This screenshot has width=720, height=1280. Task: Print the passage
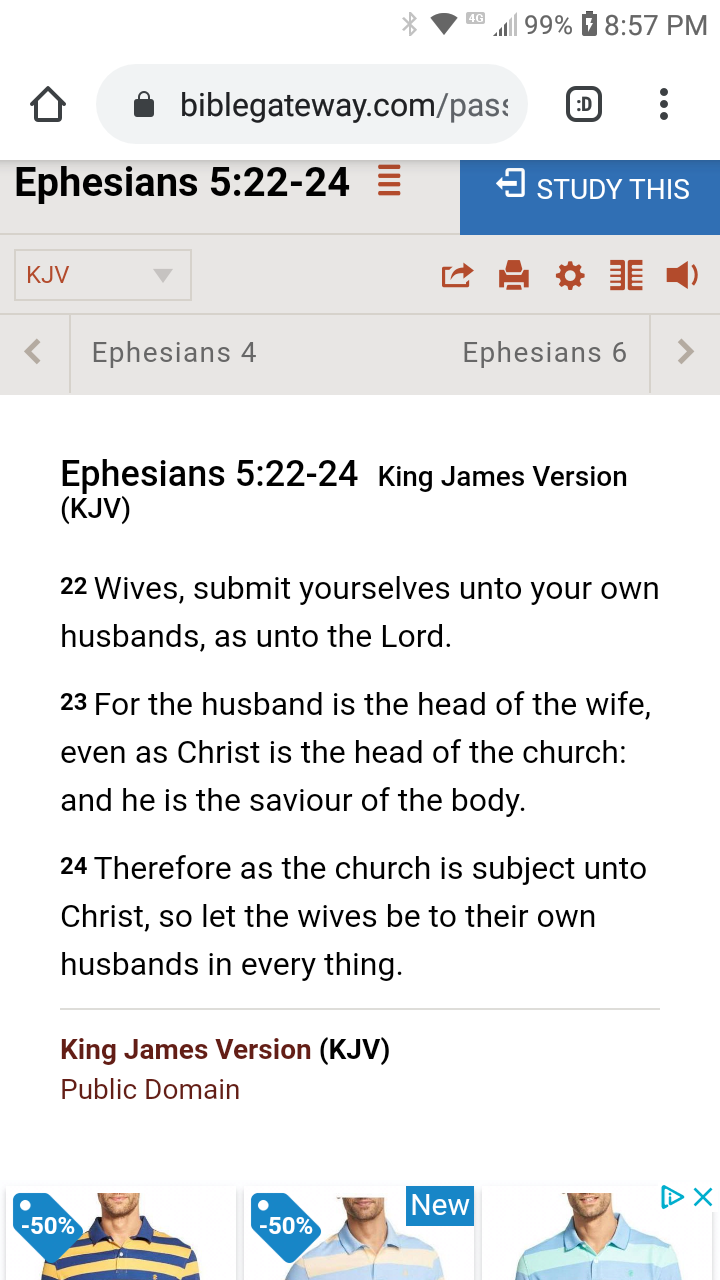point(513,275)
